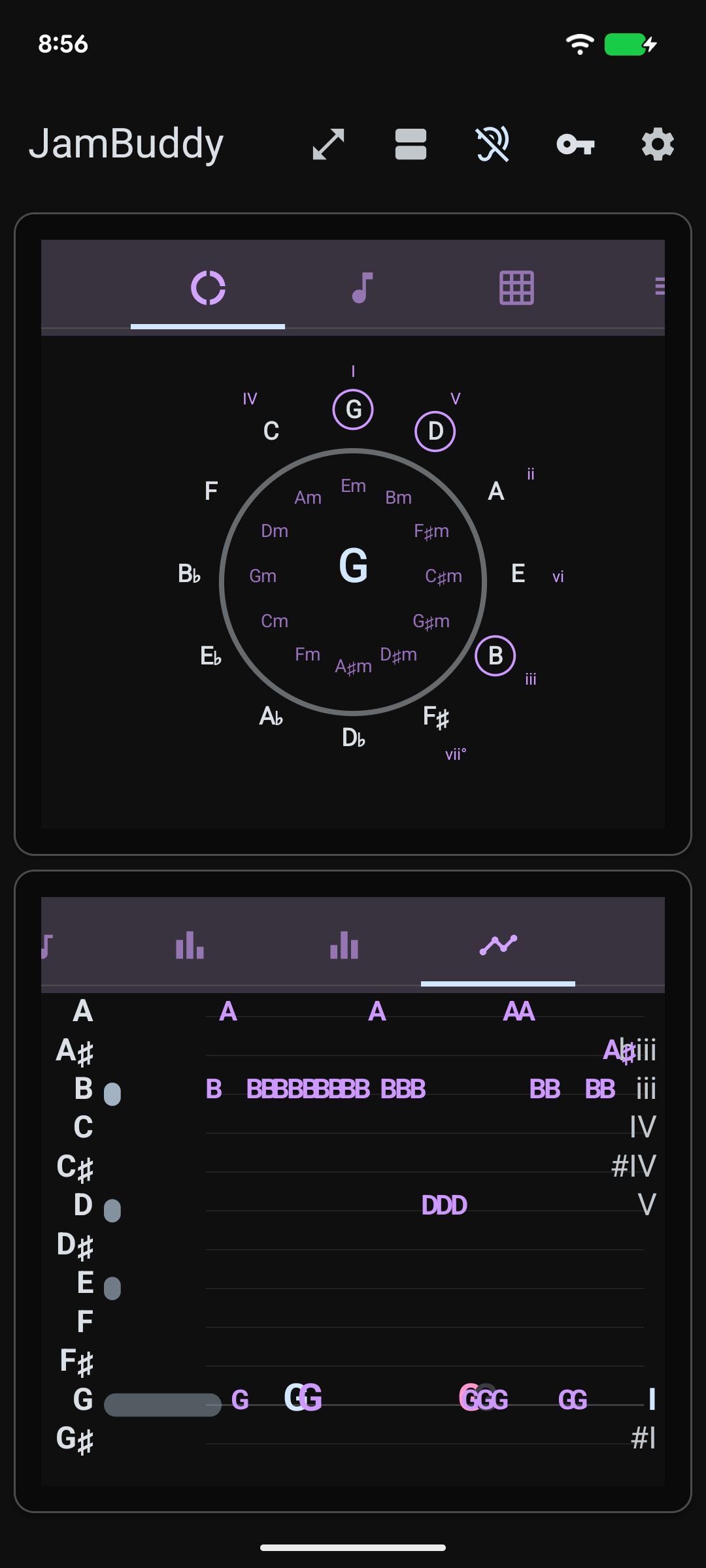The height and width of the screenshot is (1568, 706).
Task: Select the central G key label
Action: click(x=353, y=566)
